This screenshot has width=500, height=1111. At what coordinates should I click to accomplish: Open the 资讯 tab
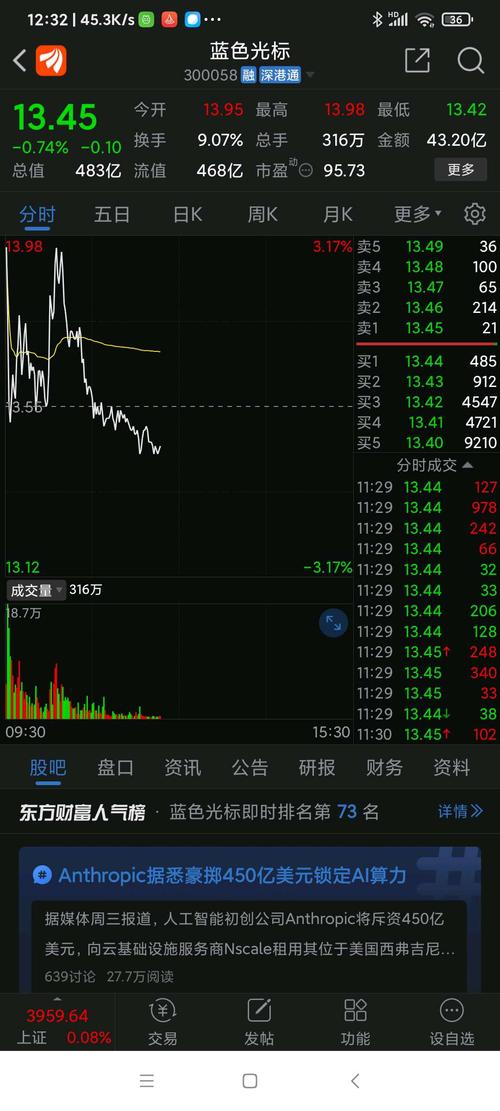183,767
